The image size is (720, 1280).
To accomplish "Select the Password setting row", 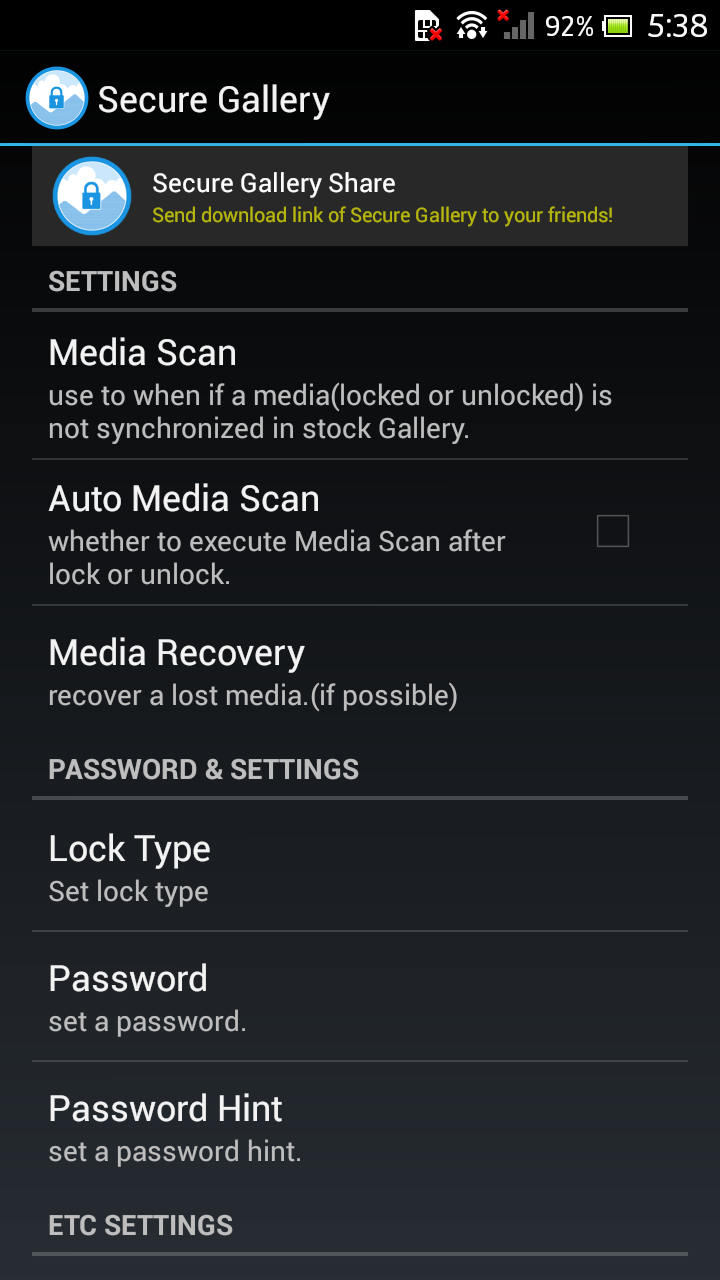I will pyautogui.click(x=360, y=997).
